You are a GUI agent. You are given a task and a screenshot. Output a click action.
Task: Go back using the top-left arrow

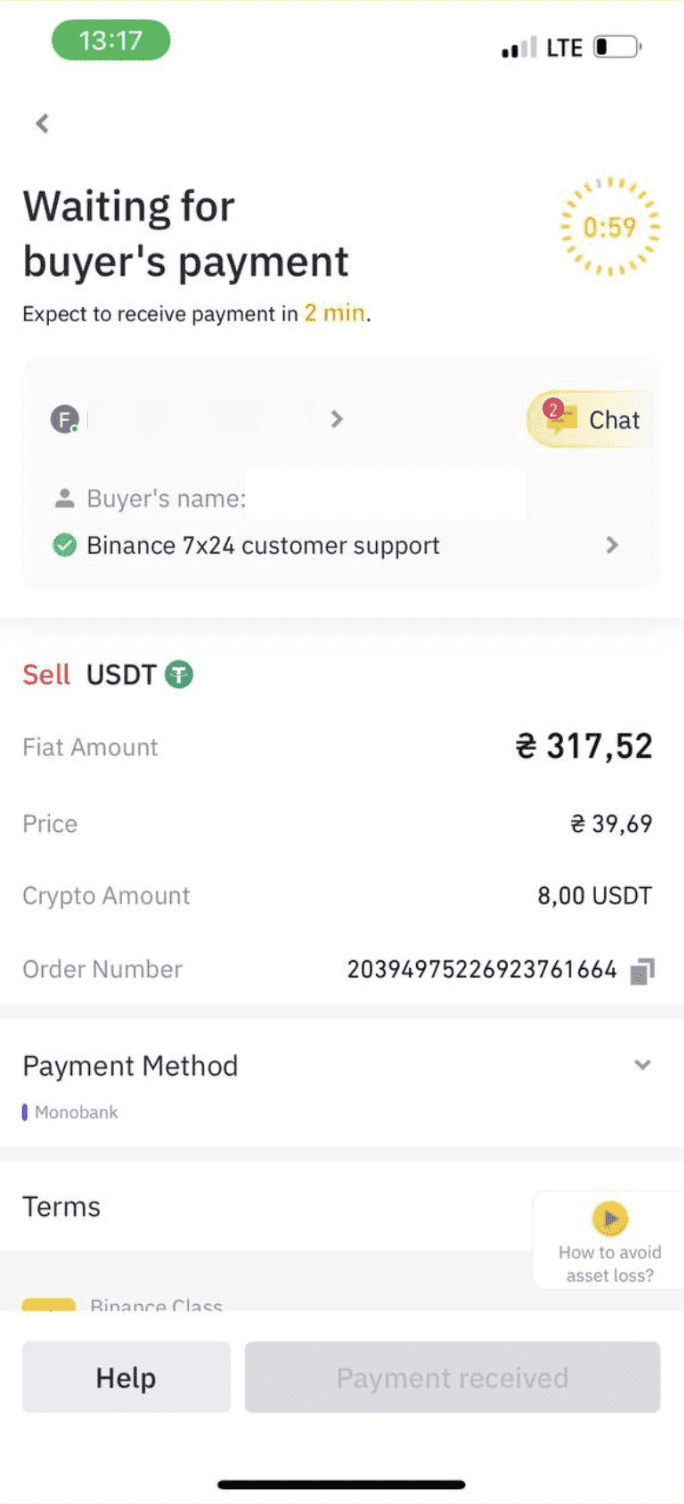42,124
